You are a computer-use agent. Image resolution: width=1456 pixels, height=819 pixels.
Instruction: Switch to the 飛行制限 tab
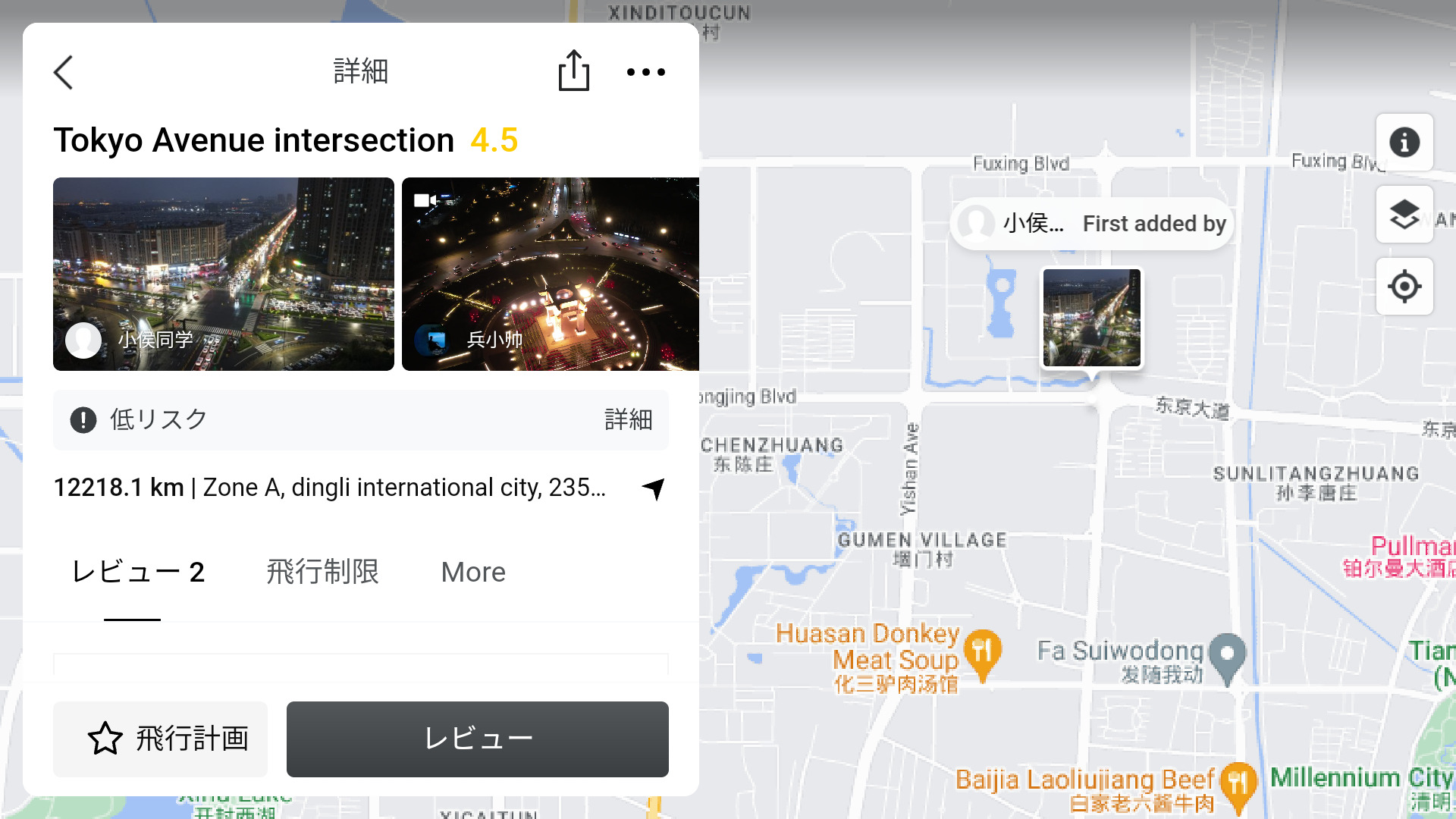coord(322,573)
